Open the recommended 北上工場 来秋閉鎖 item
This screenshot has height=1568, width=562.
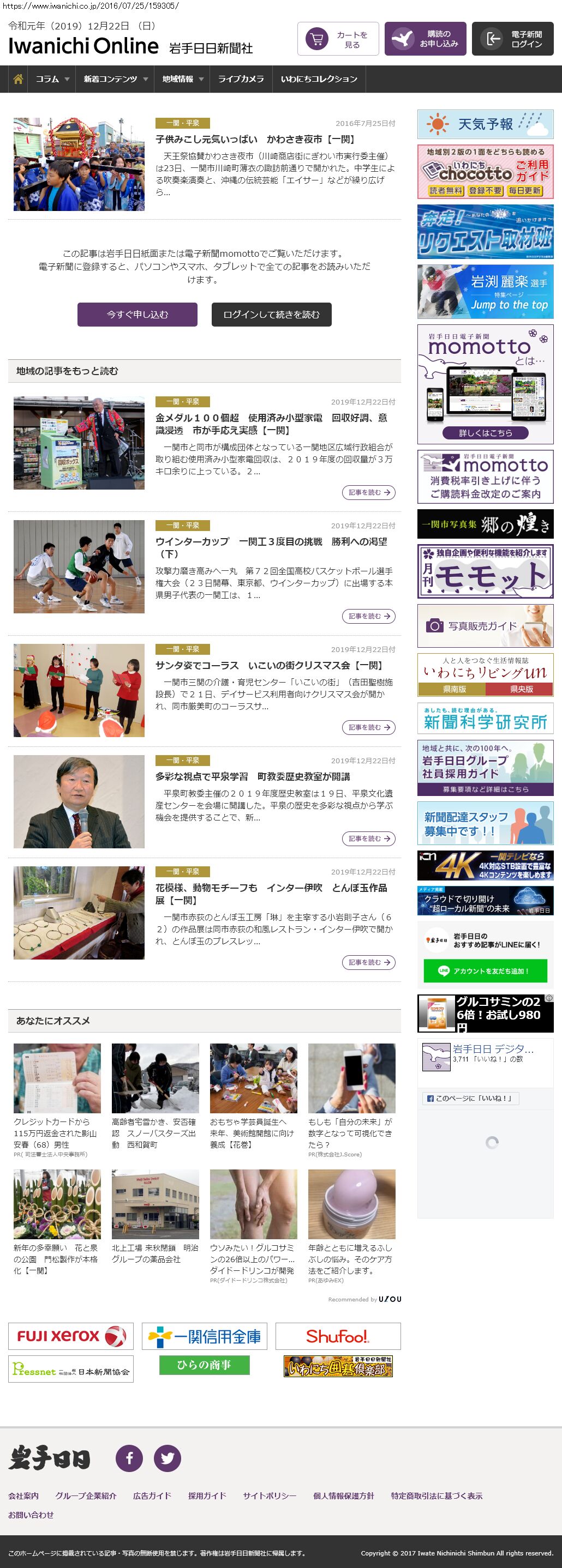[x=154, y=1252]
